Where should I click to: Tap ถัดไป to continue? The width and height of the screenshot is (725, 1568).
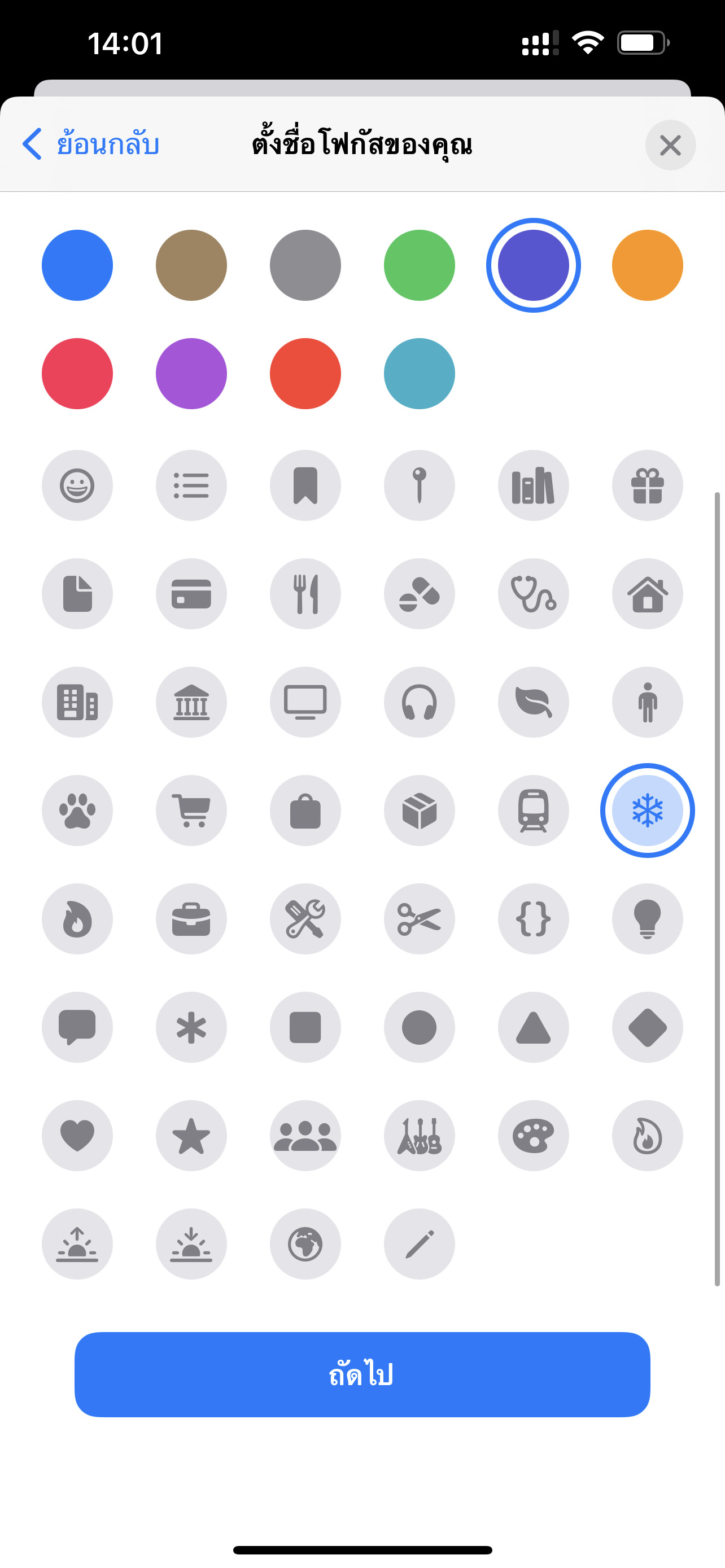(362, 1374)
